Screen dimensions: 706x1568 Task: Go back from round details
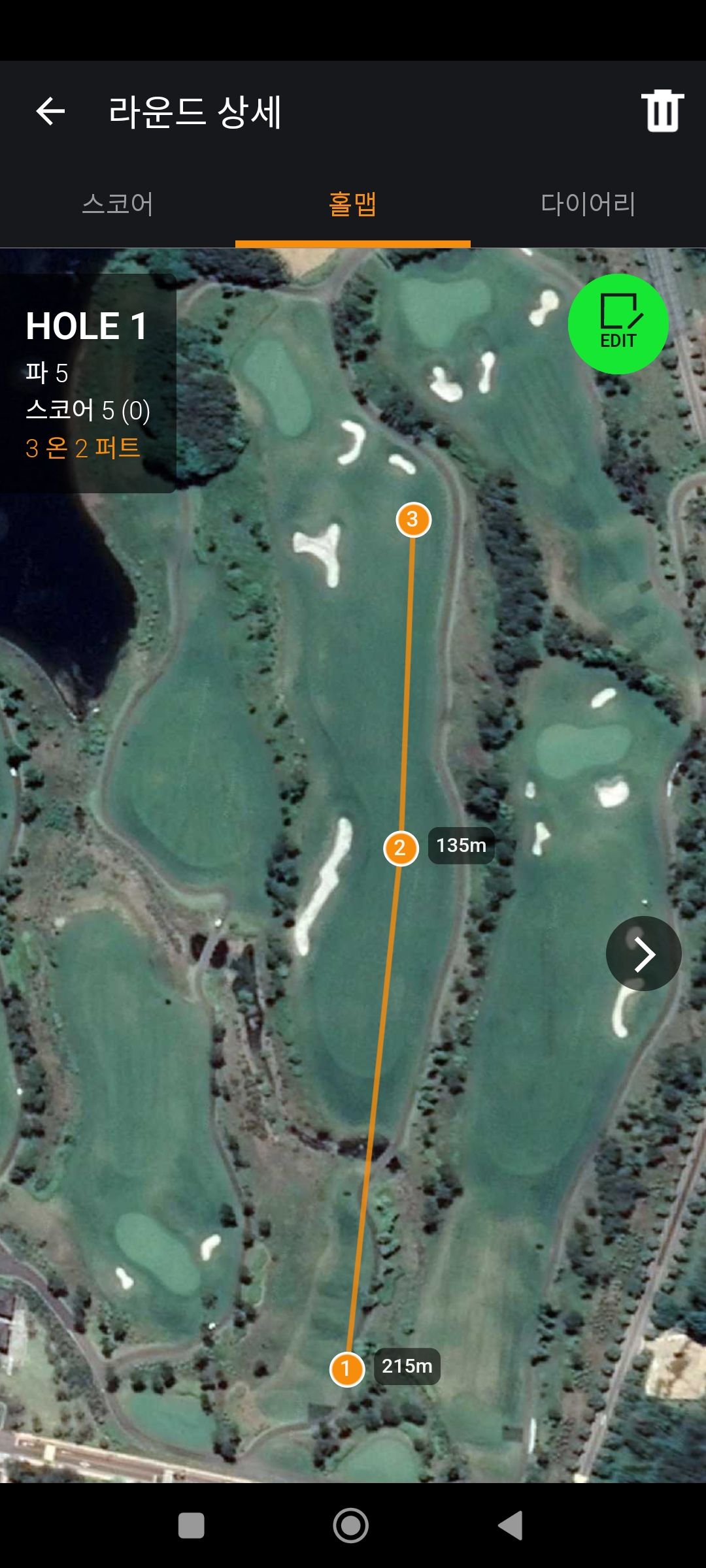pyautogui.click(x=50, y=111)
